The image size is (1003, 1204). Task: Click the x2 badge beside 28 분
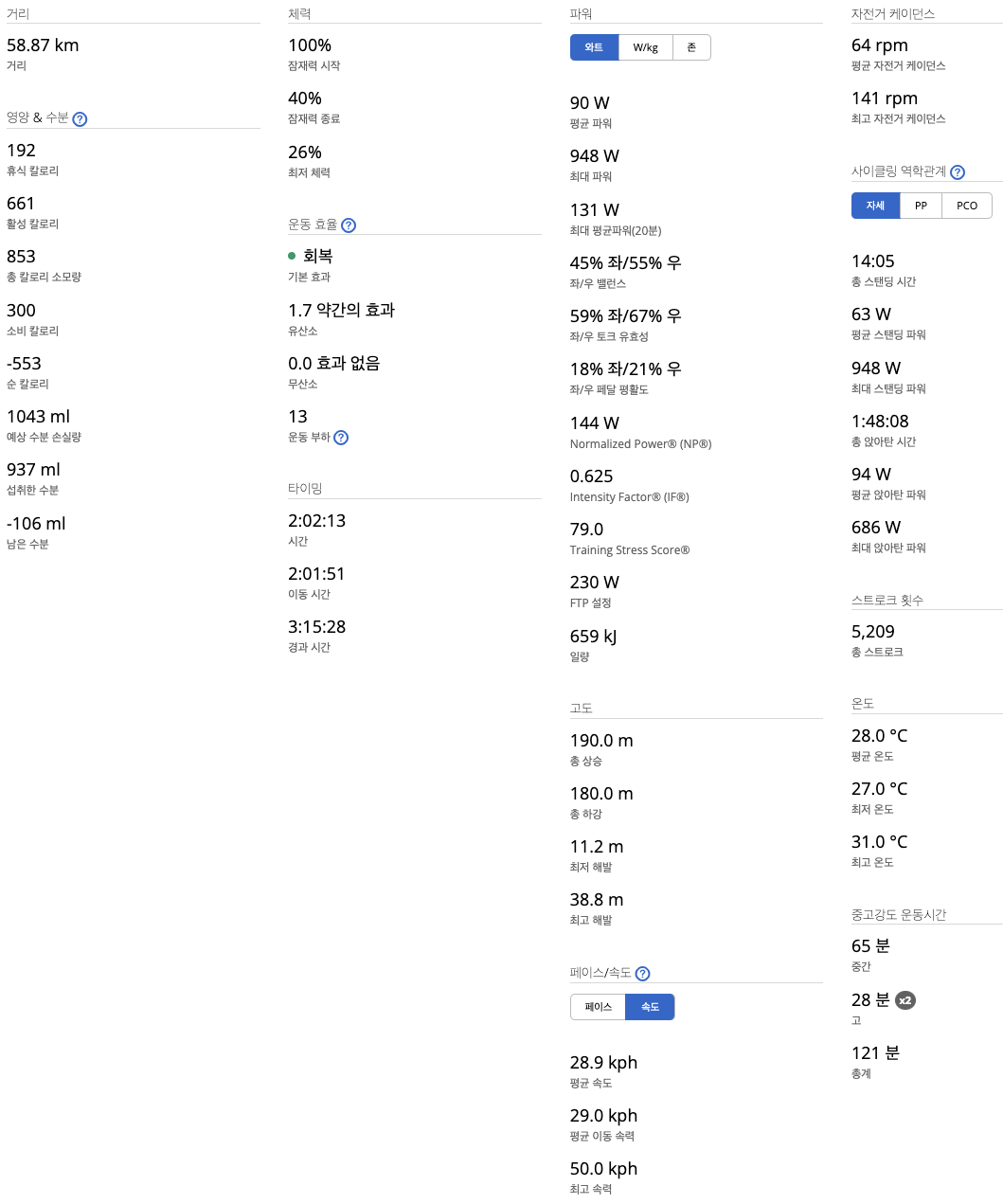click(905, 999)
